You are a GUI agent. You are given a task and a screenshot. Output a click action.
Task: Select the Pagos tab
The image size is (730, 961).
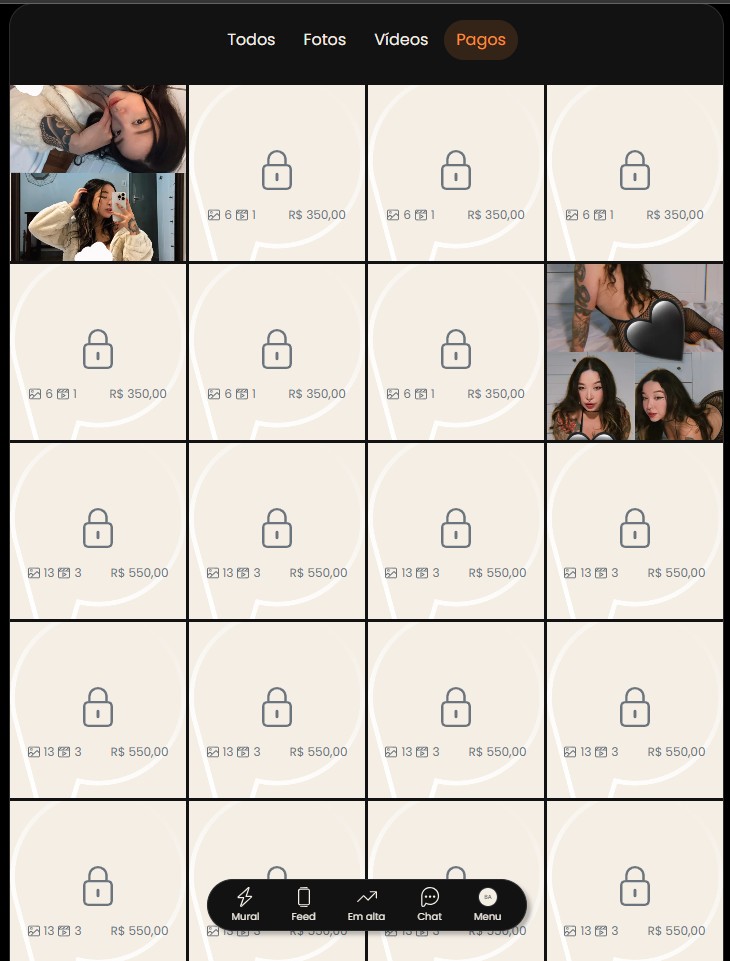tap(481, 40)
